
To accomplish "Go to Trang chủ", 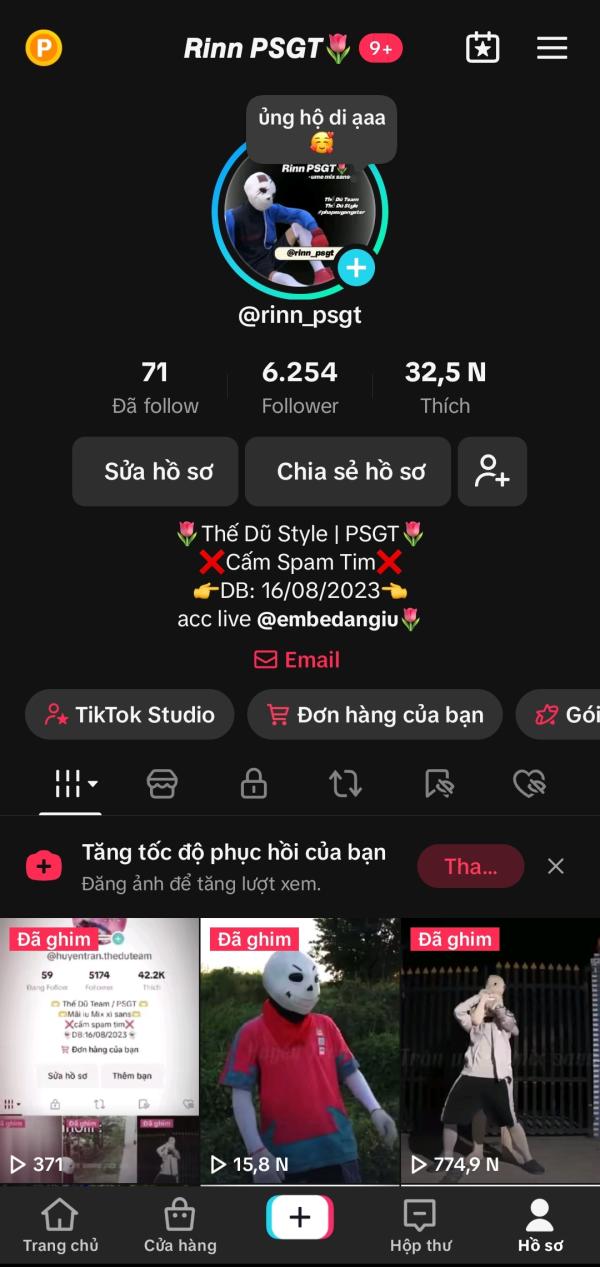I will [x=60, y=1226].
